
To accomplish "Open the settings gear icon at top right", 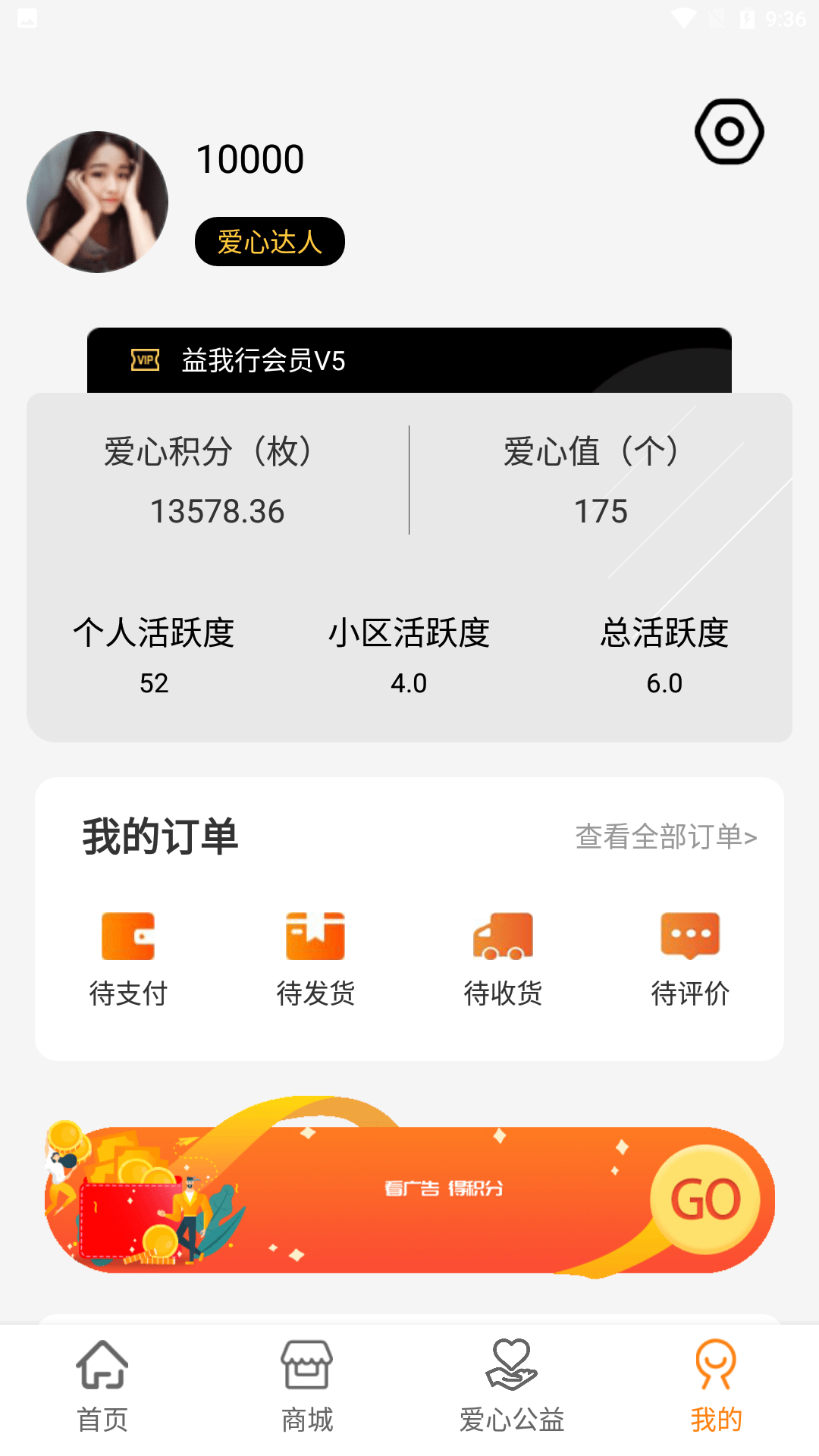I will click(729, 131).
